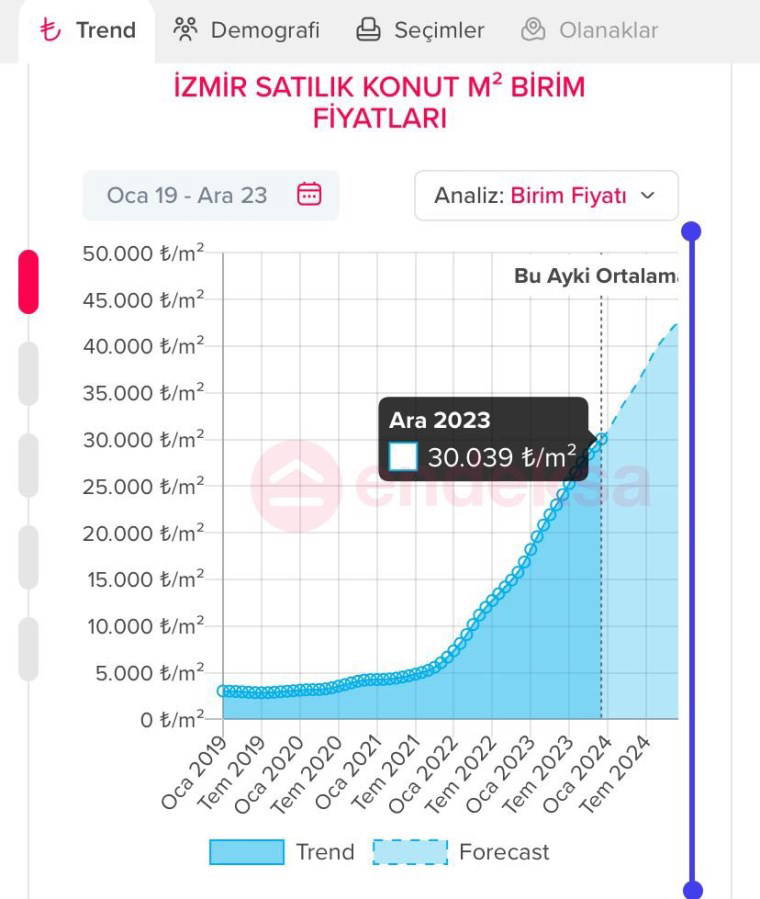
Task: Open the Seçimler tab
Action: pyautogui.click(x=420, y=30)
